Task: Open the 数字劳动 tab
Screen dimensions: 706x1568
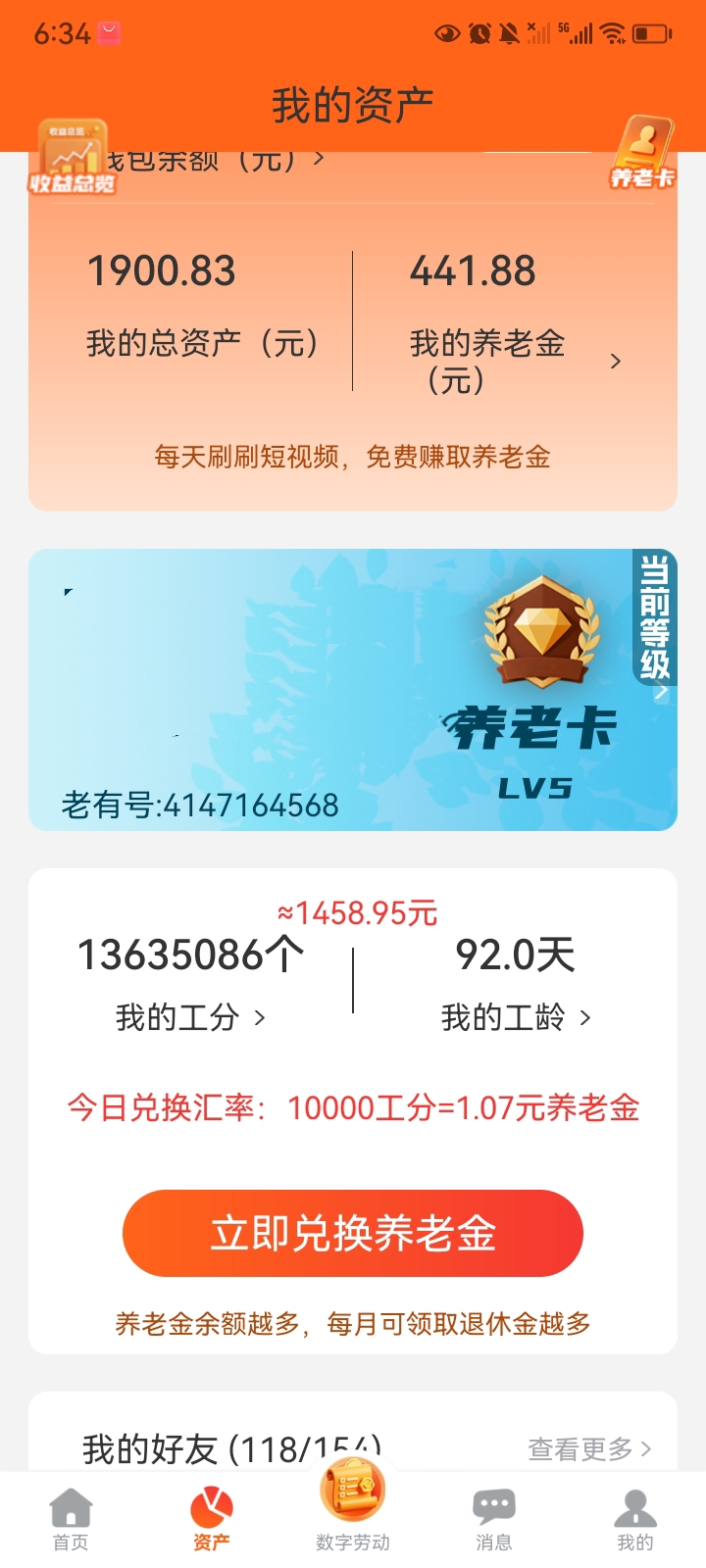Action: pyautogui.click(x=353, y=1509)
